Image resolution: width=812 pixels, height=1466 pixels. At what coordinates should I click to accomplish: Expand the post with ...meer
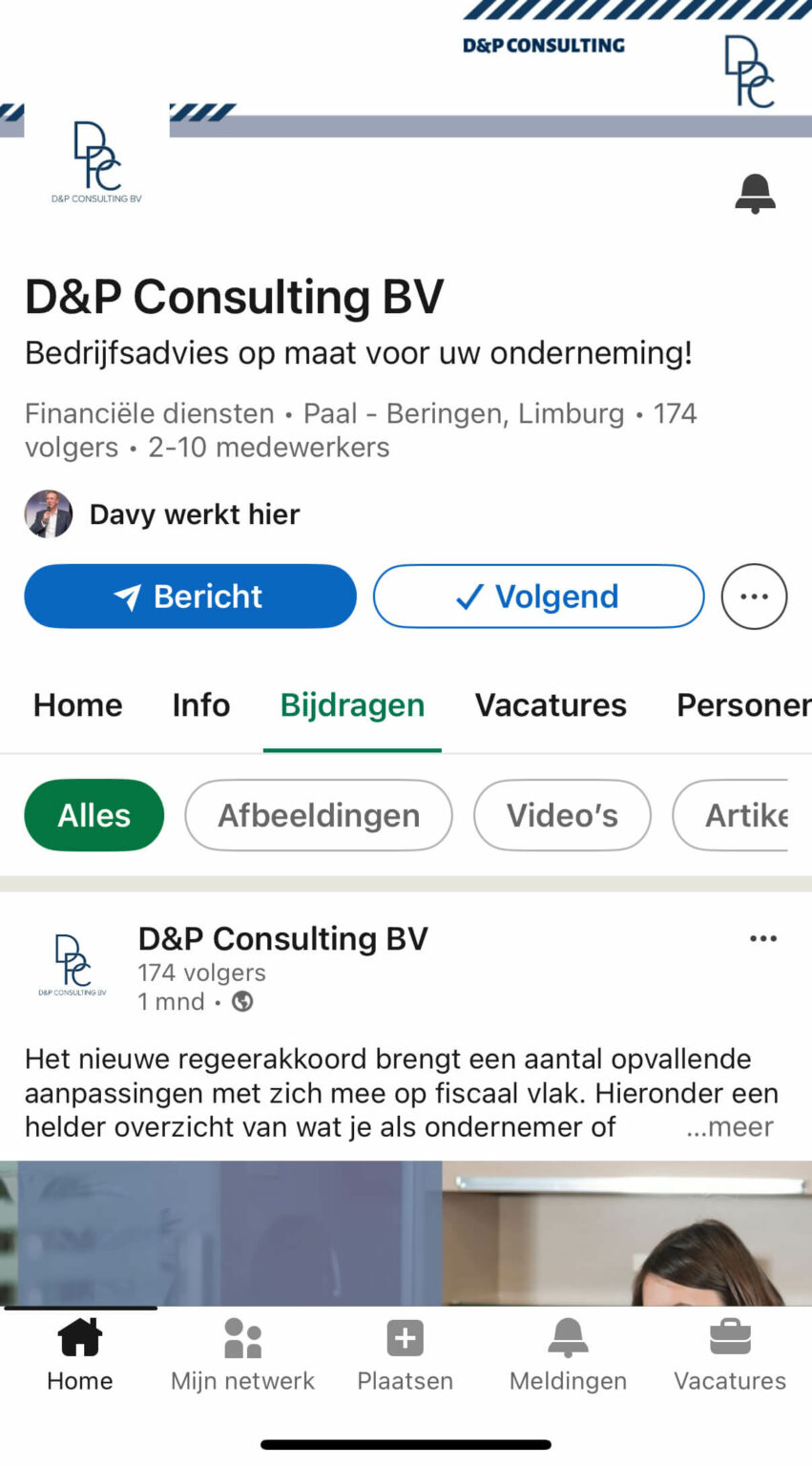pos(728,1127)
